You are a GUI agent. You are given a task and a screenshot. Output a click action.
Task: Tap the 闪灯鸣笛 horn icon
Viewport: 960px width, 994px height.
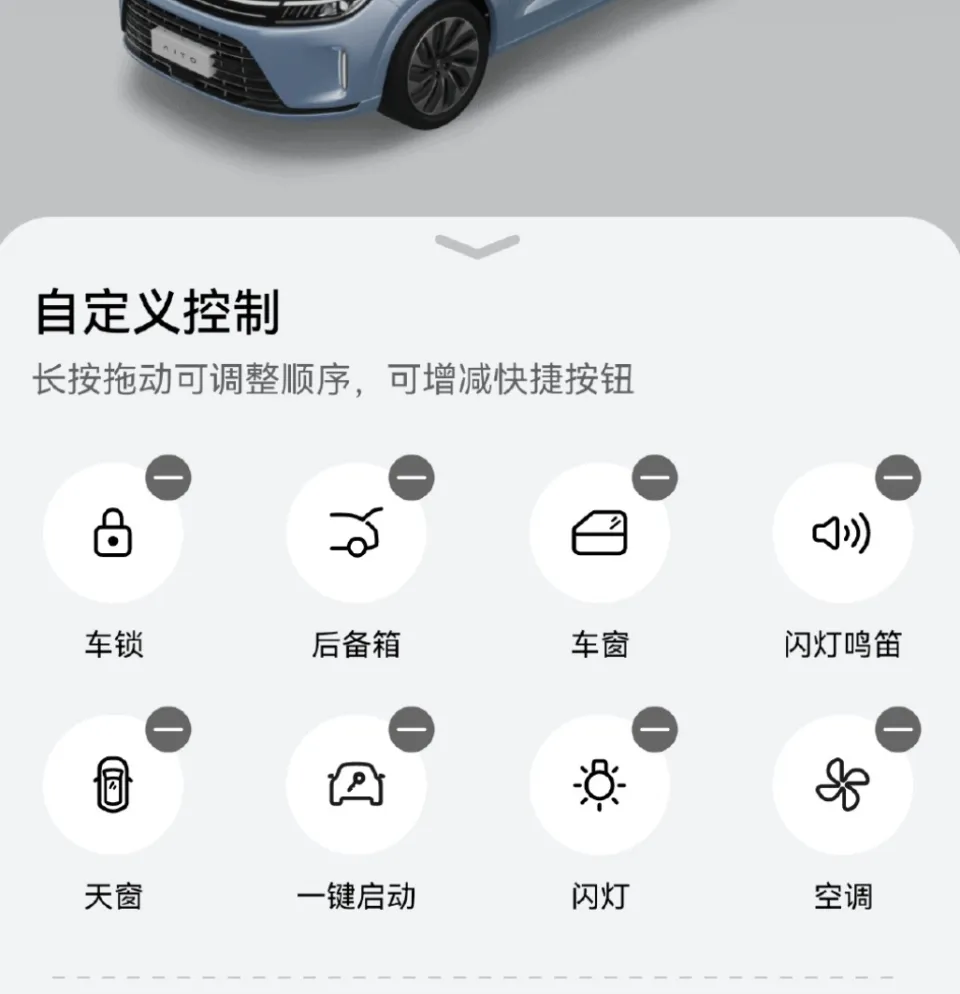pos(842,533)
